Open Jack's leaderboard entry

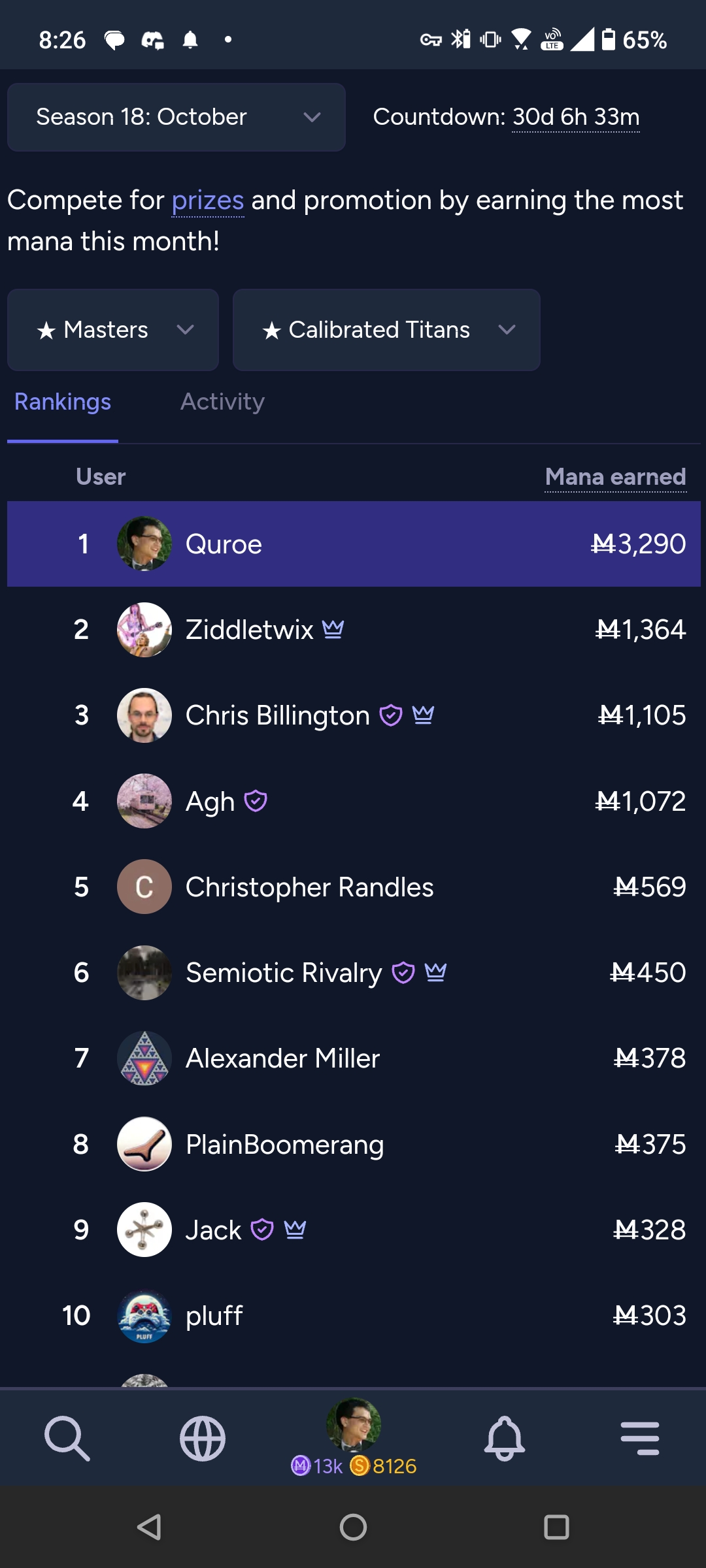[x=354, y=1230]
